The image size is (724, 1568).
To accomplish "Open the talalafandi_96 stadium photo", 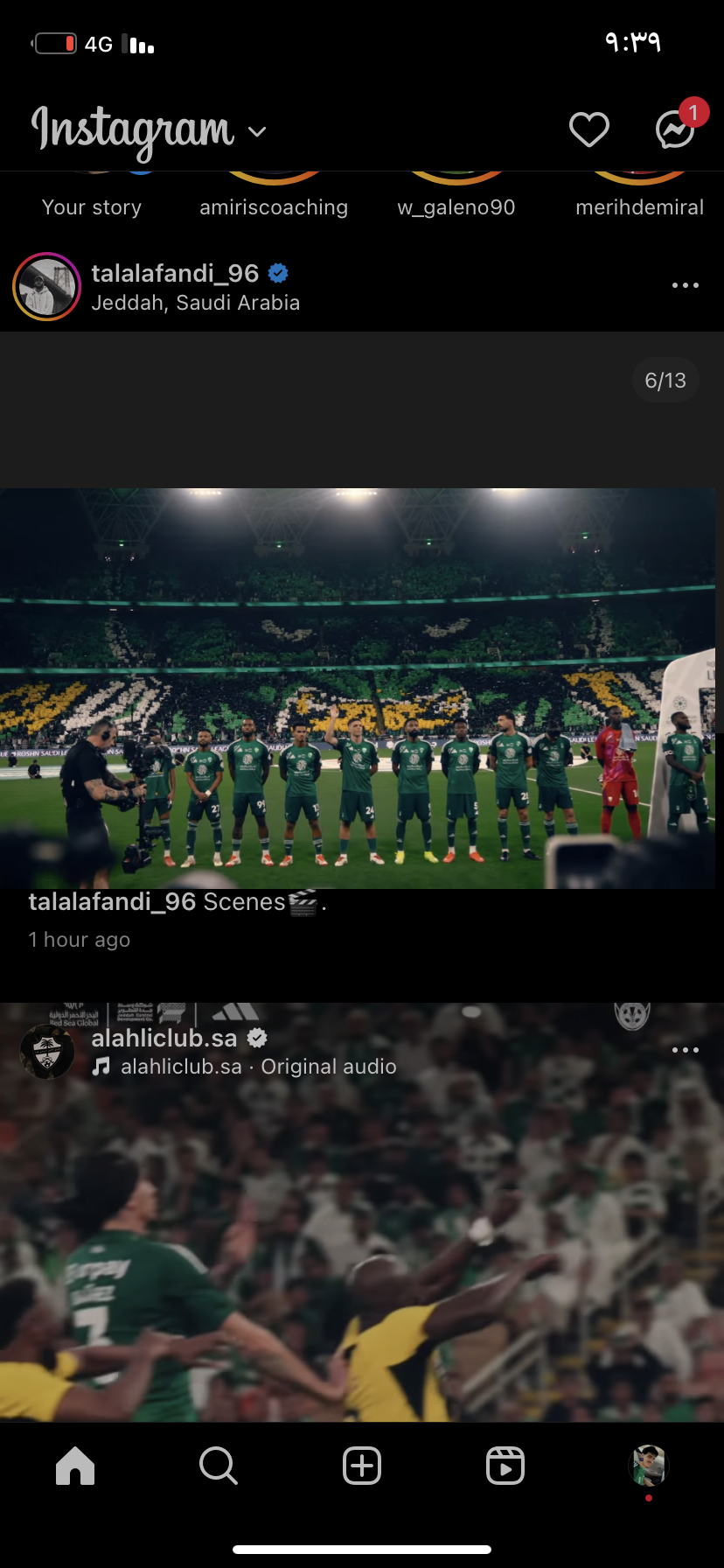I will point(359,688).
